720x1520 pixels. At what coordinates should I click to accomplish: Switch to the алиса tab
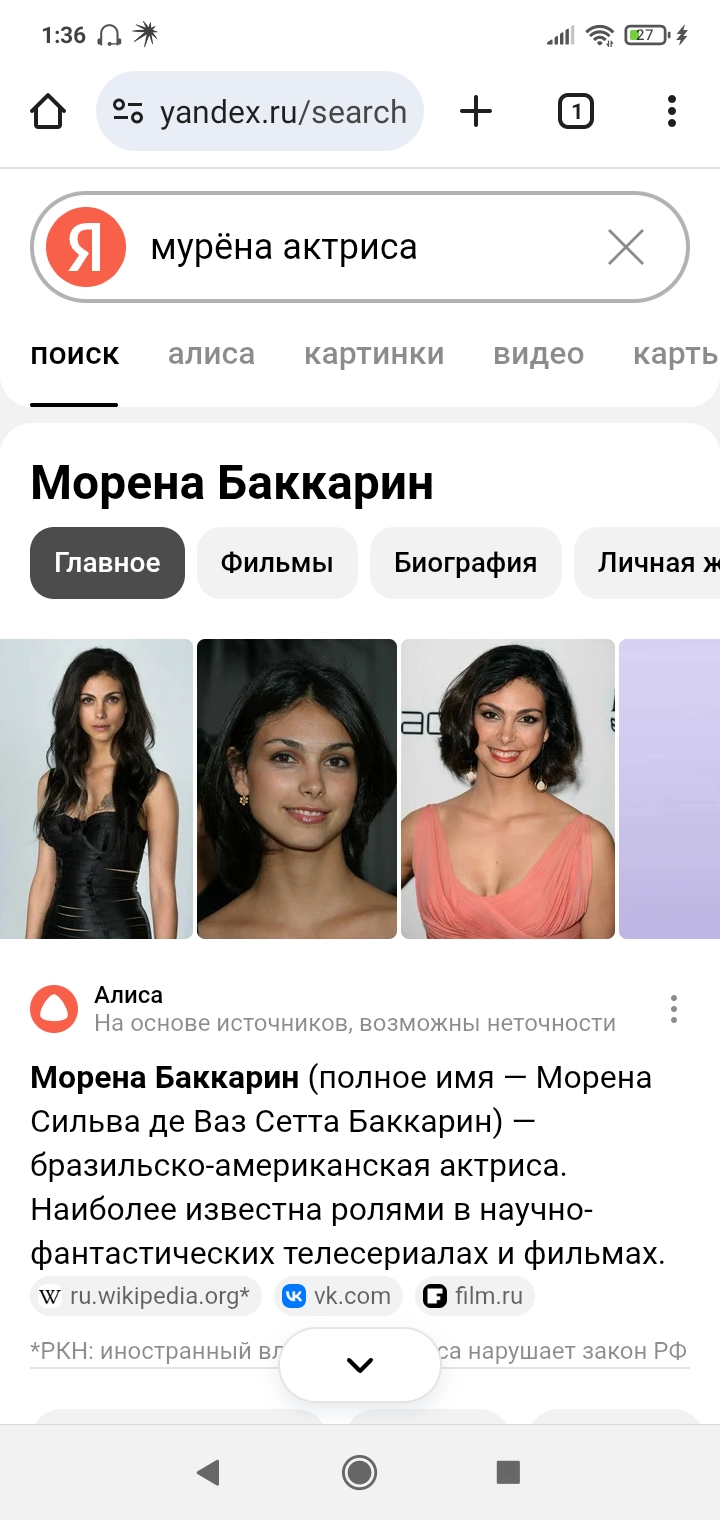click(x=211, y=354)
